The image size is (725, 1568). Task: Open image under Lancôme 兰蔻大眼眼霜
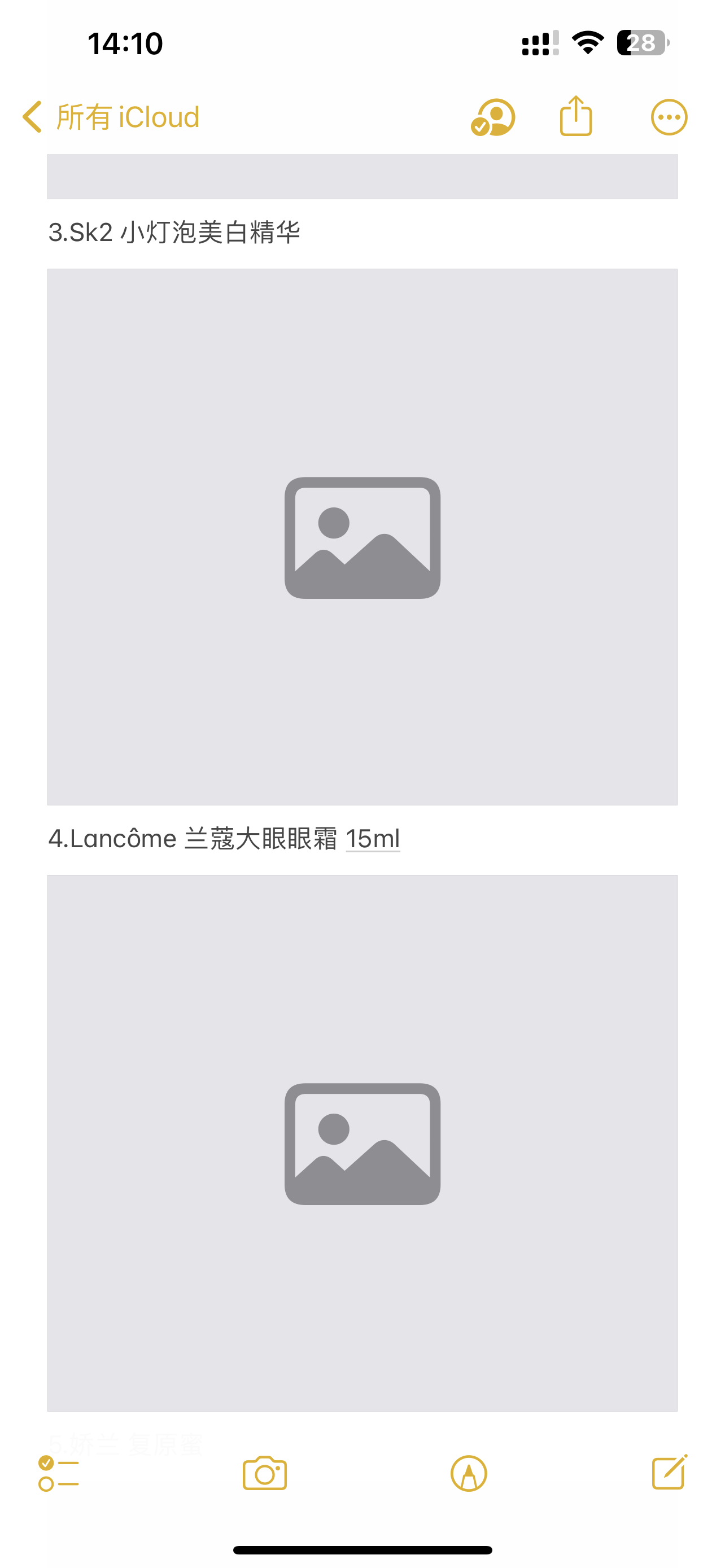point(362,1142)
